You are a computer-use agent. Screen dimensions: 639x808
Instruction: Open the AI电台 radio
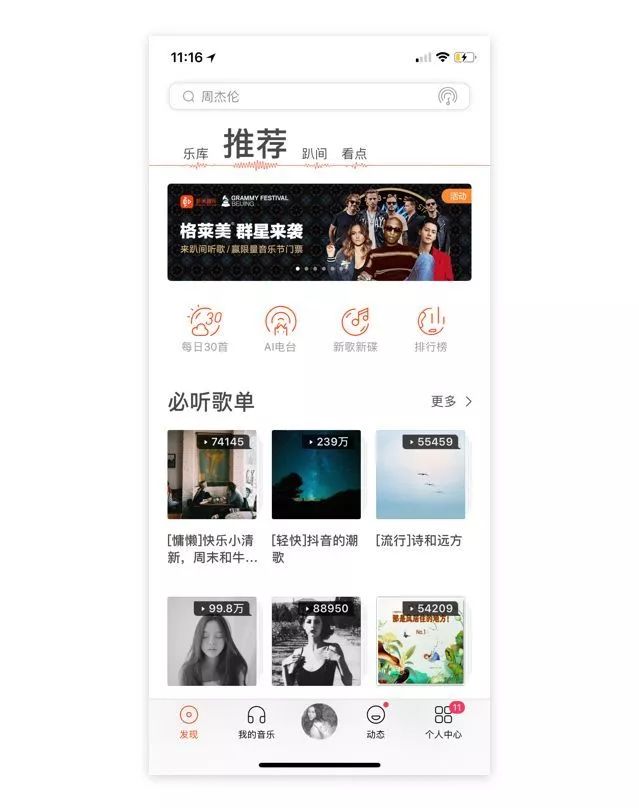[x=280, y=329]
